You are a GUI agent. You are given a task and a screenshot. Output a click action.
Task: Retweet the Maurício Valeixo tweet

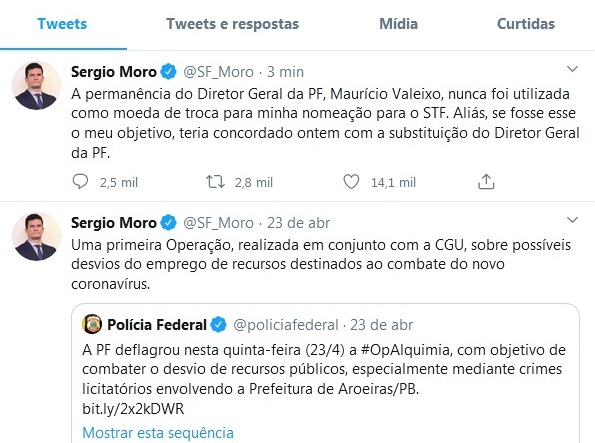tap(215, 181)
